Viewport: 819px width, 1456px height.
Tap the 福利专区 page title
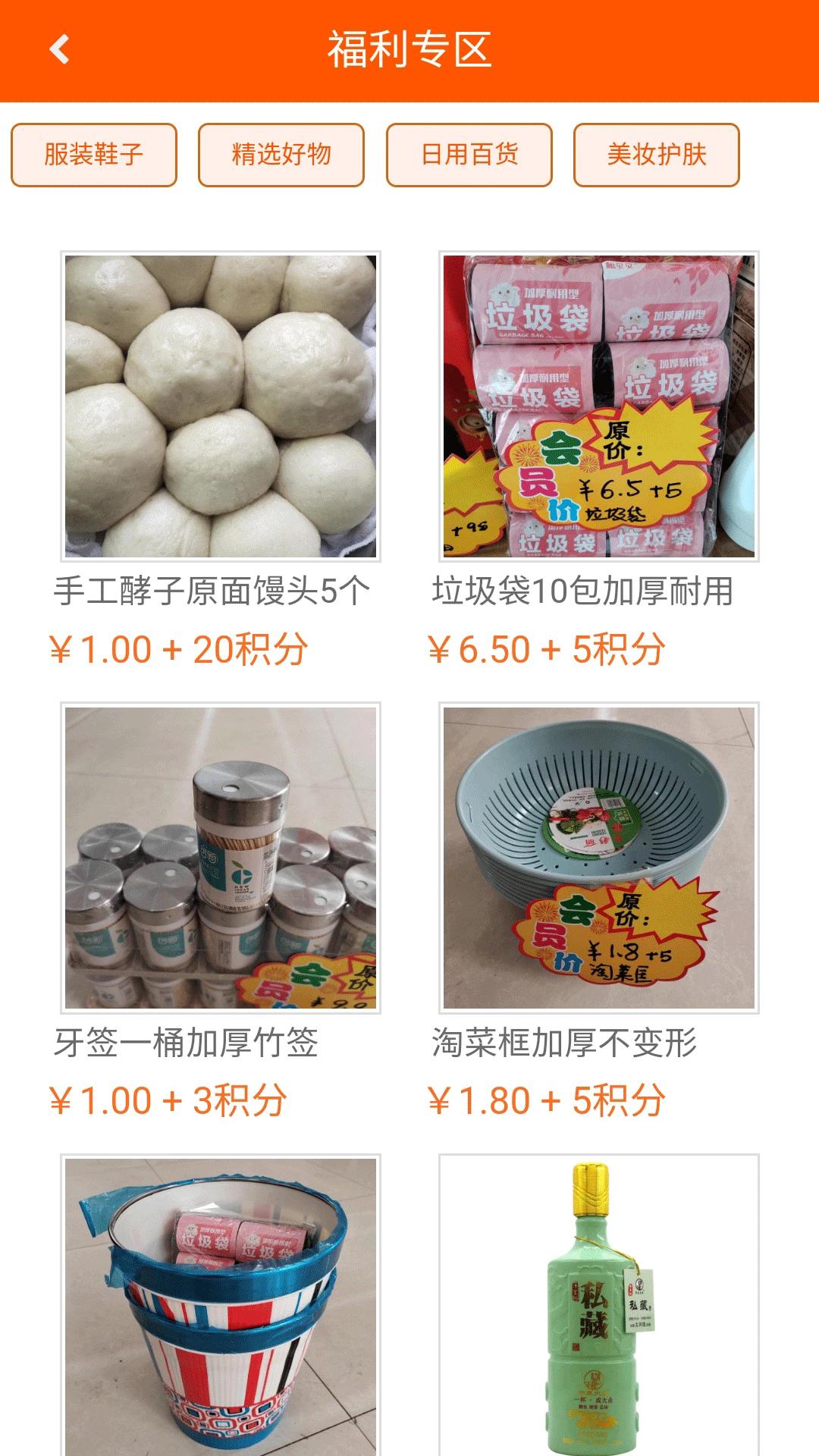[409, 48]
